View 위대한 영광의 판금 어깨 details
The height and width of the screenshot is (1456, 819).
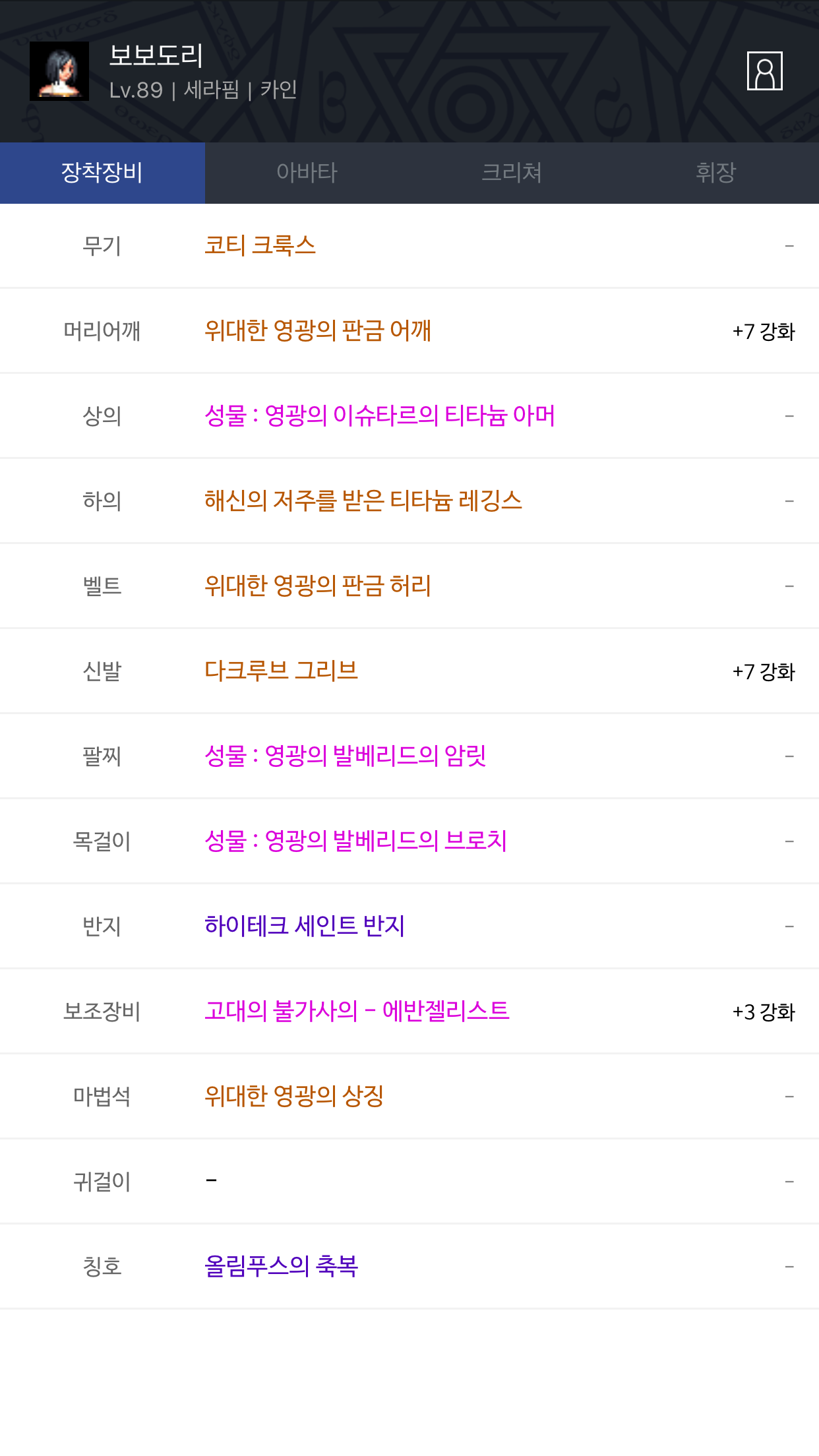[x=317, y=330]
